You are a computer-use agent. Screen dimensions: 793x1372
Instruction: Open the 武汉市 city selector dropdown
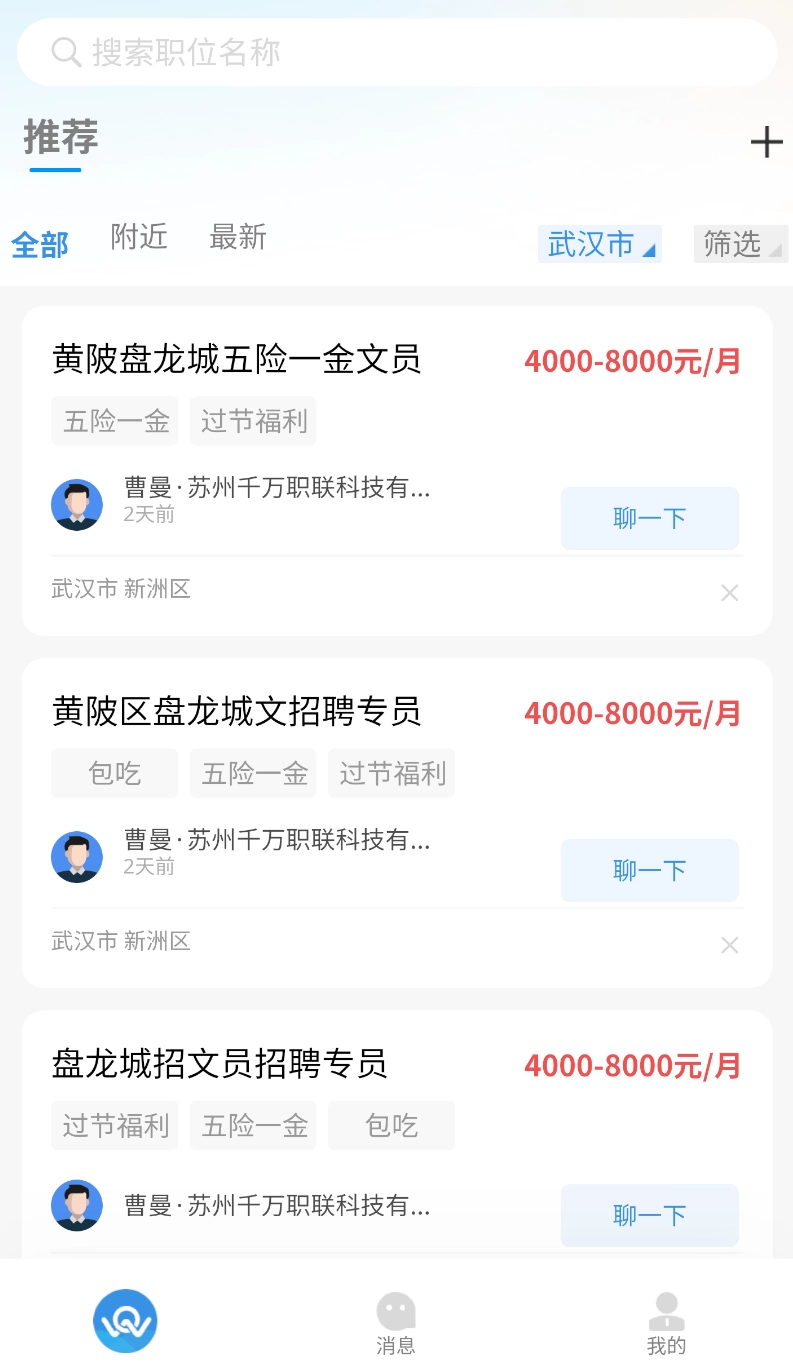[x=598, y=244]
